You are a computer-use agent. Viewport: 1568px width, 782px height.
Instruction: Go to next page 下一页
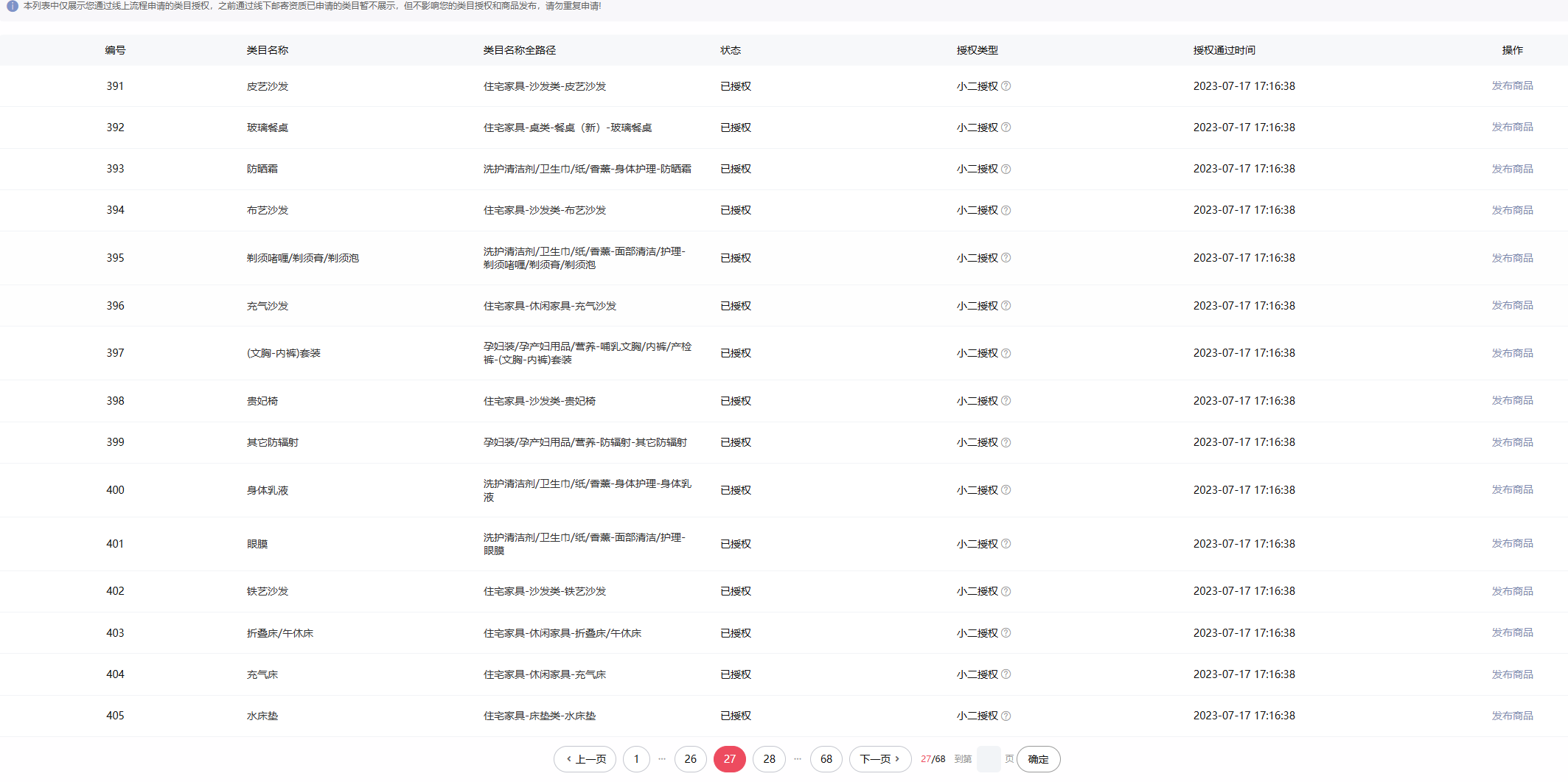coord(879,759)
